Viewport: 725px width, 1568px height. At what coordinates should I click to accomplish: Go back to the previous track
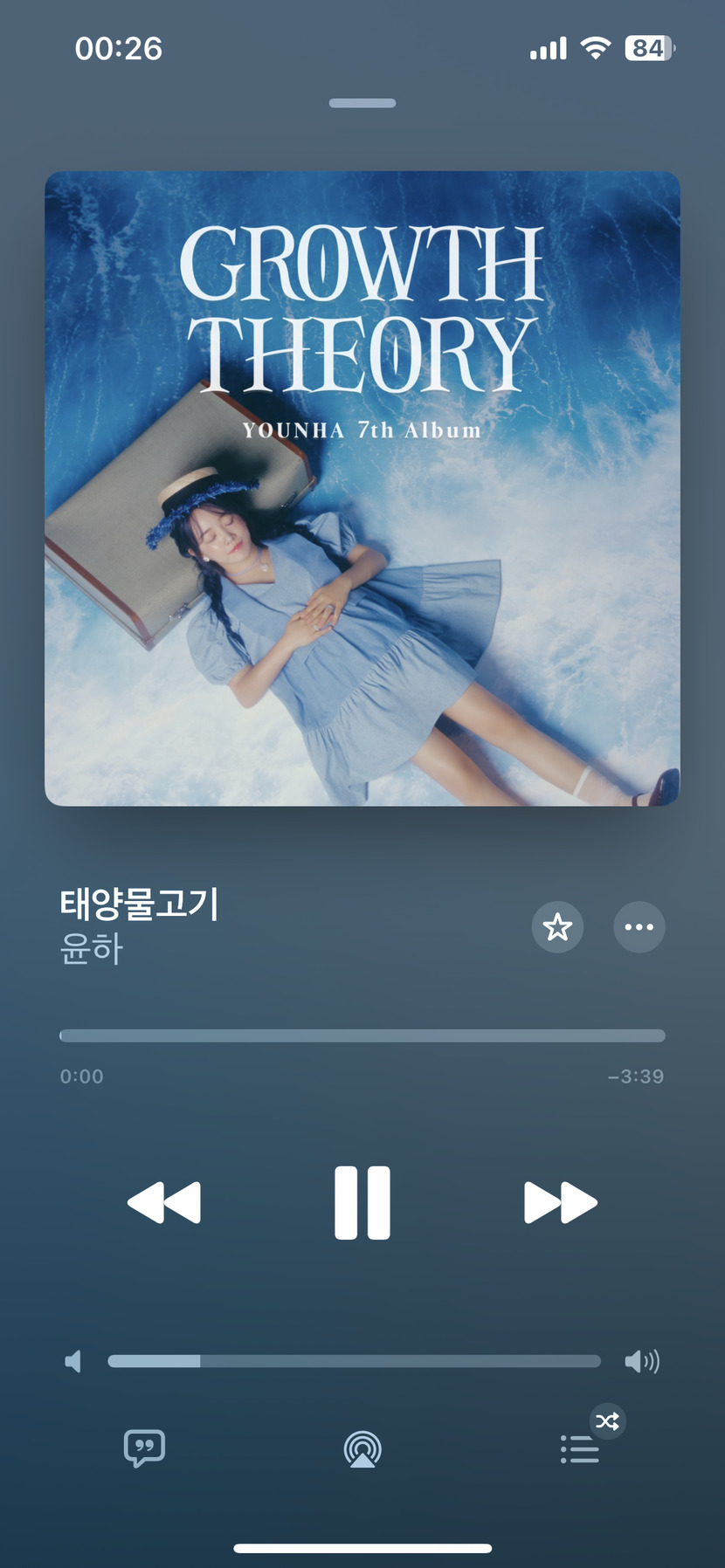(x=164, y=1202)
